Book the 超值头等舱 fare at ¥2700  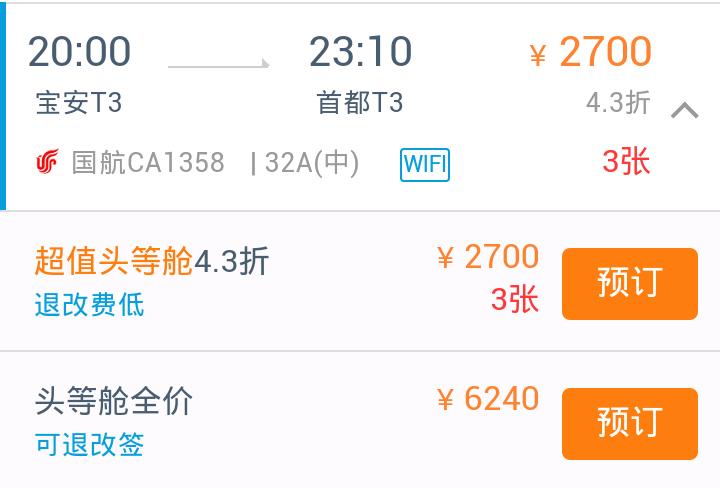coord(629,283)
